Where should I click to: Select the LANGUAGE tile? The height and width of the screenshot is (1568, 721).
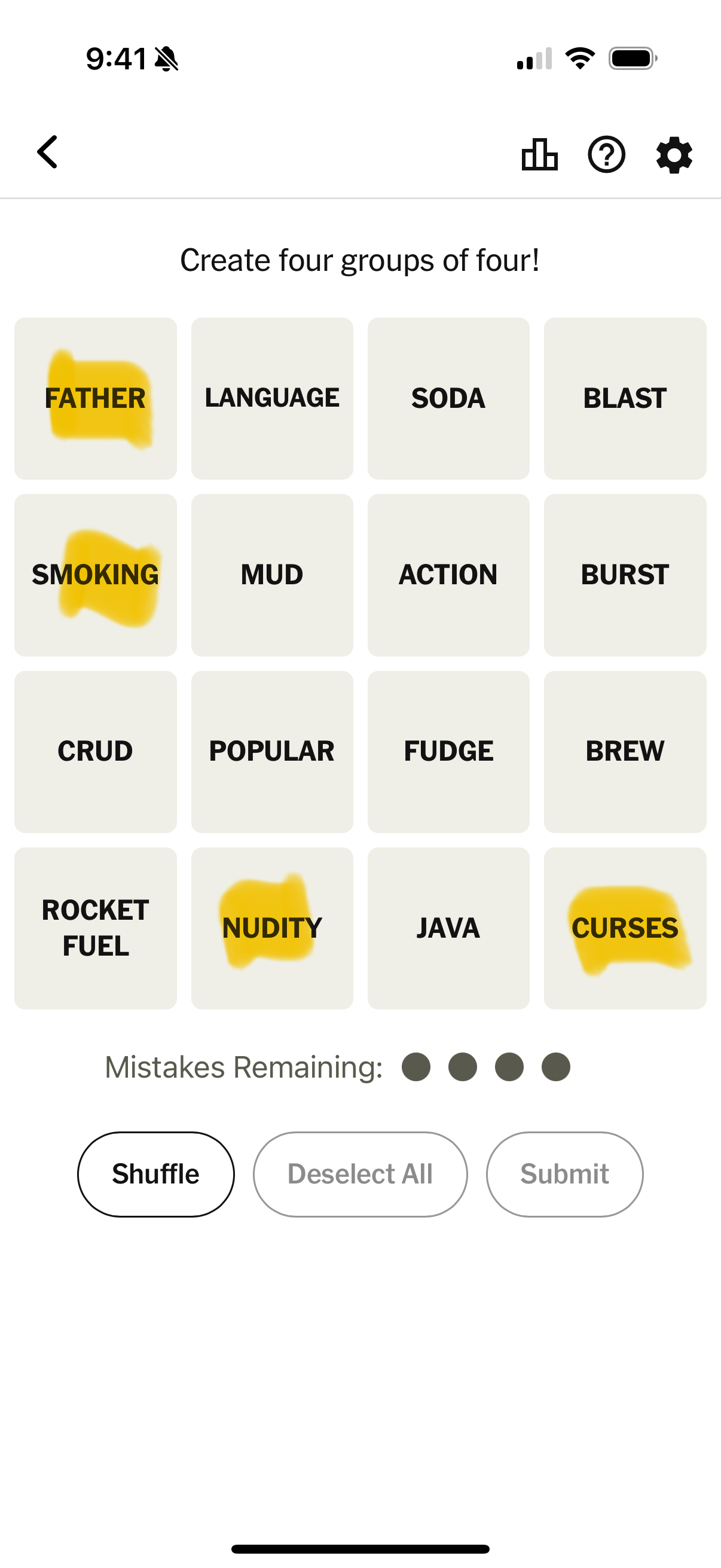pos(272,398)
